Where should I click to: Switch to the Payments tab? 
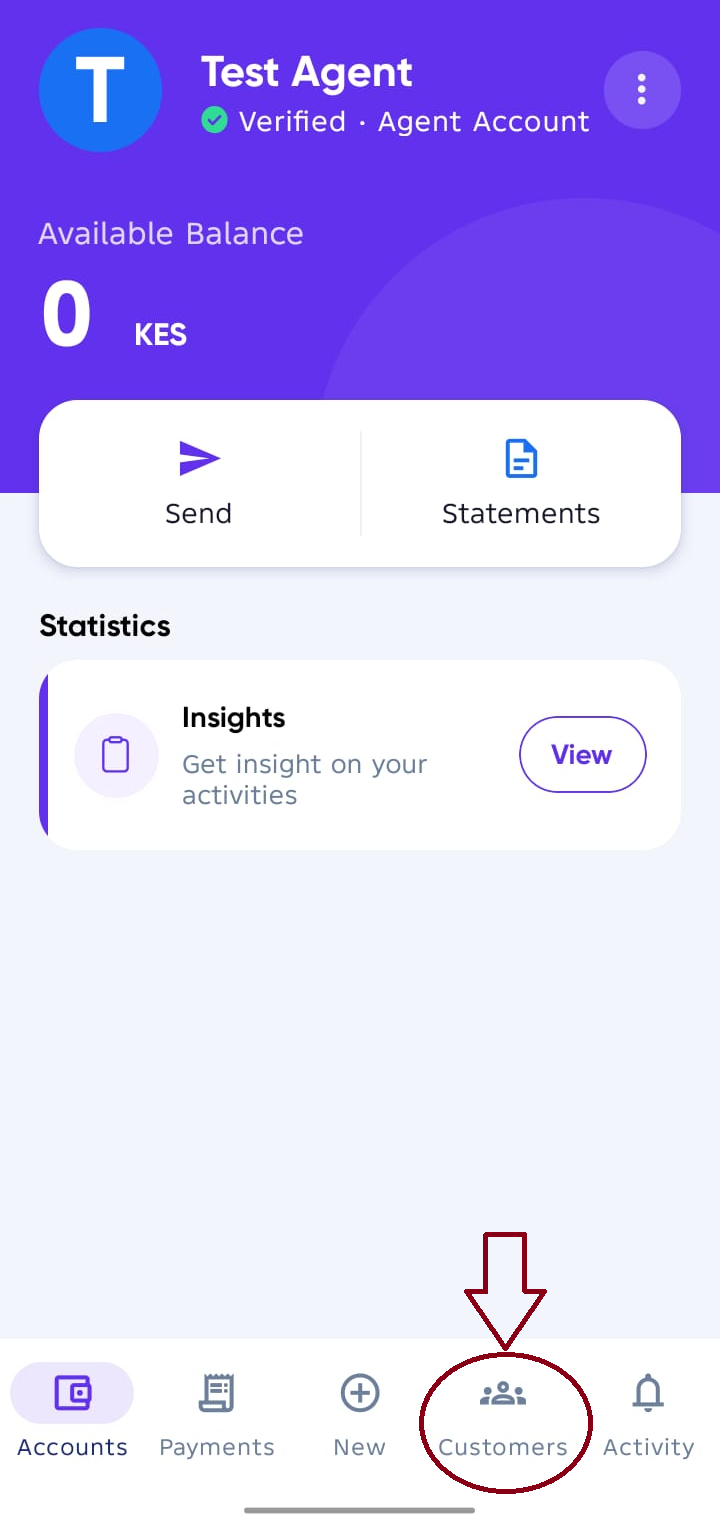(217, 1412)
